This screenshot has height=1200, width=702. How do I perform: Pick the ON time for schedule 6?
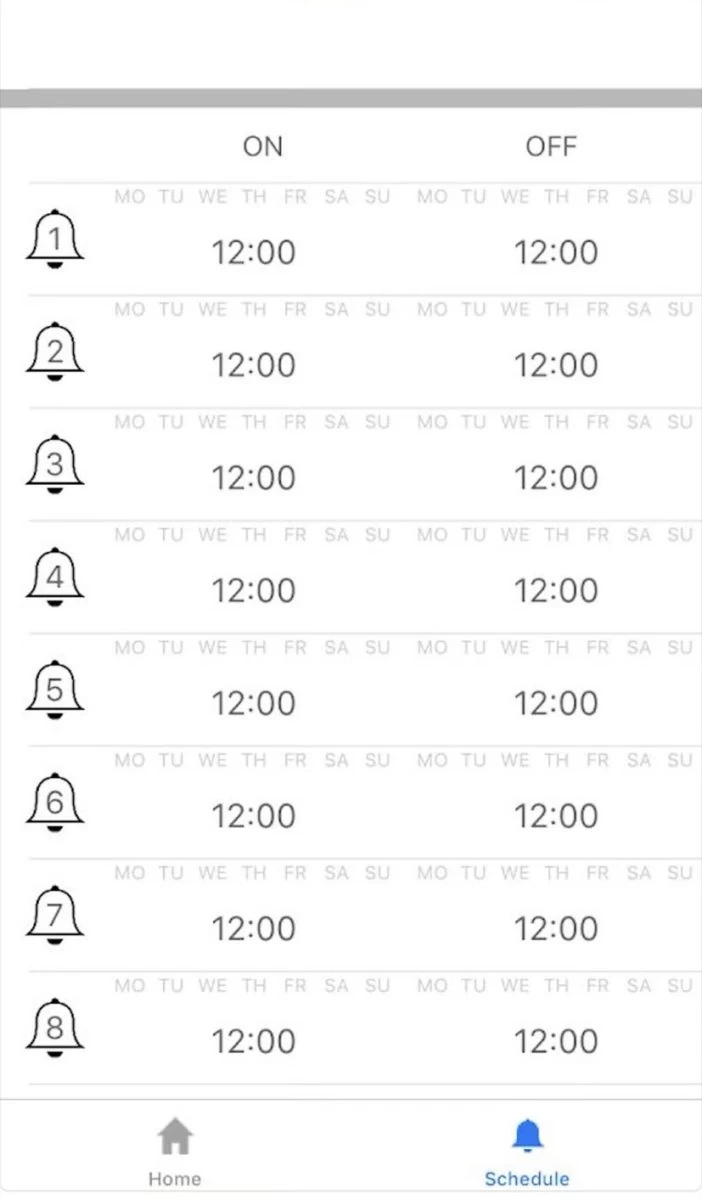254,816
